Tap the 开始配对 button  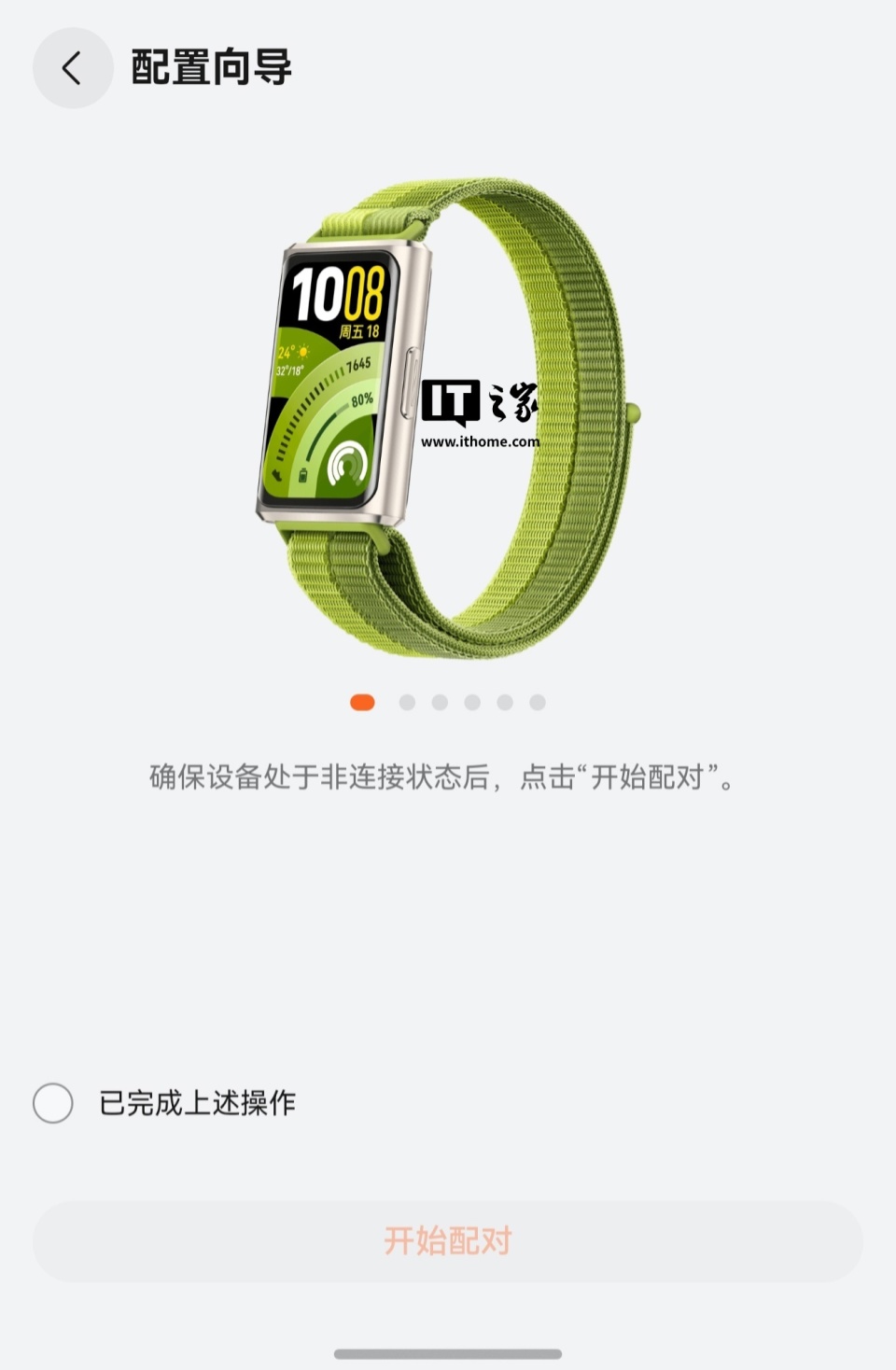447,1240
